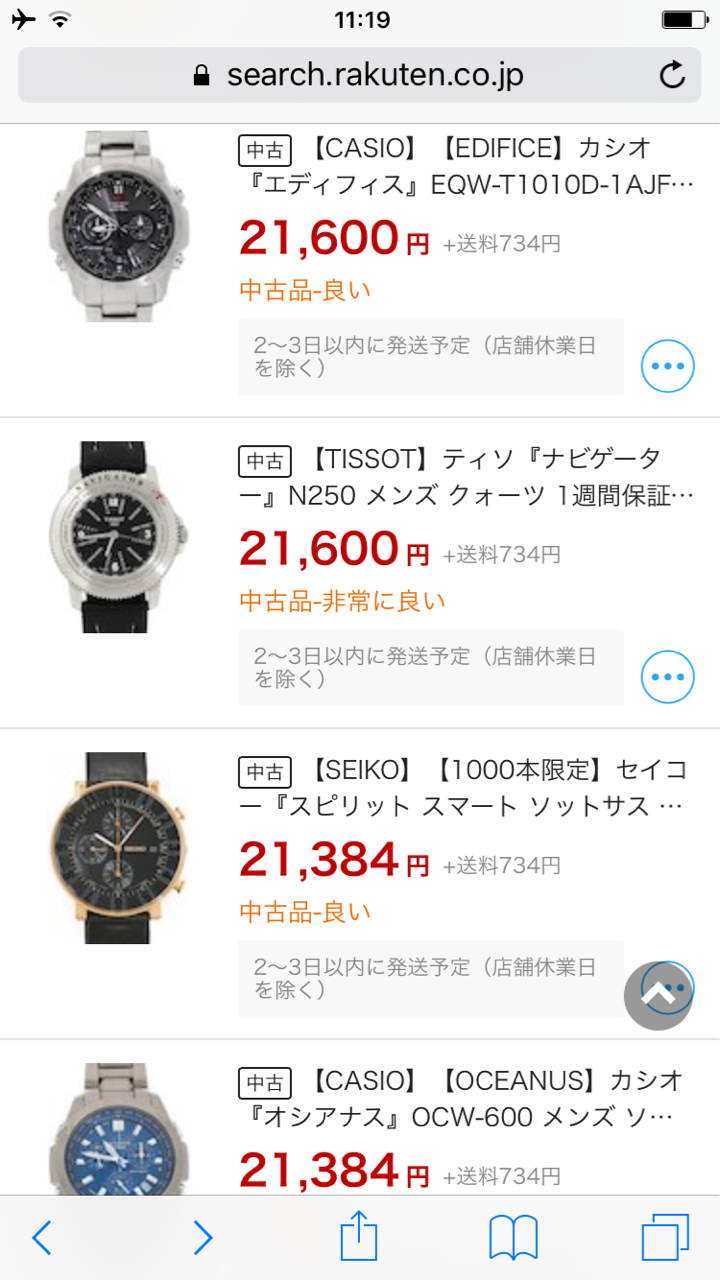Reload the Rakuten search page
The height and width of the screenshot is (1280, 720).
[x=673, y=75]
